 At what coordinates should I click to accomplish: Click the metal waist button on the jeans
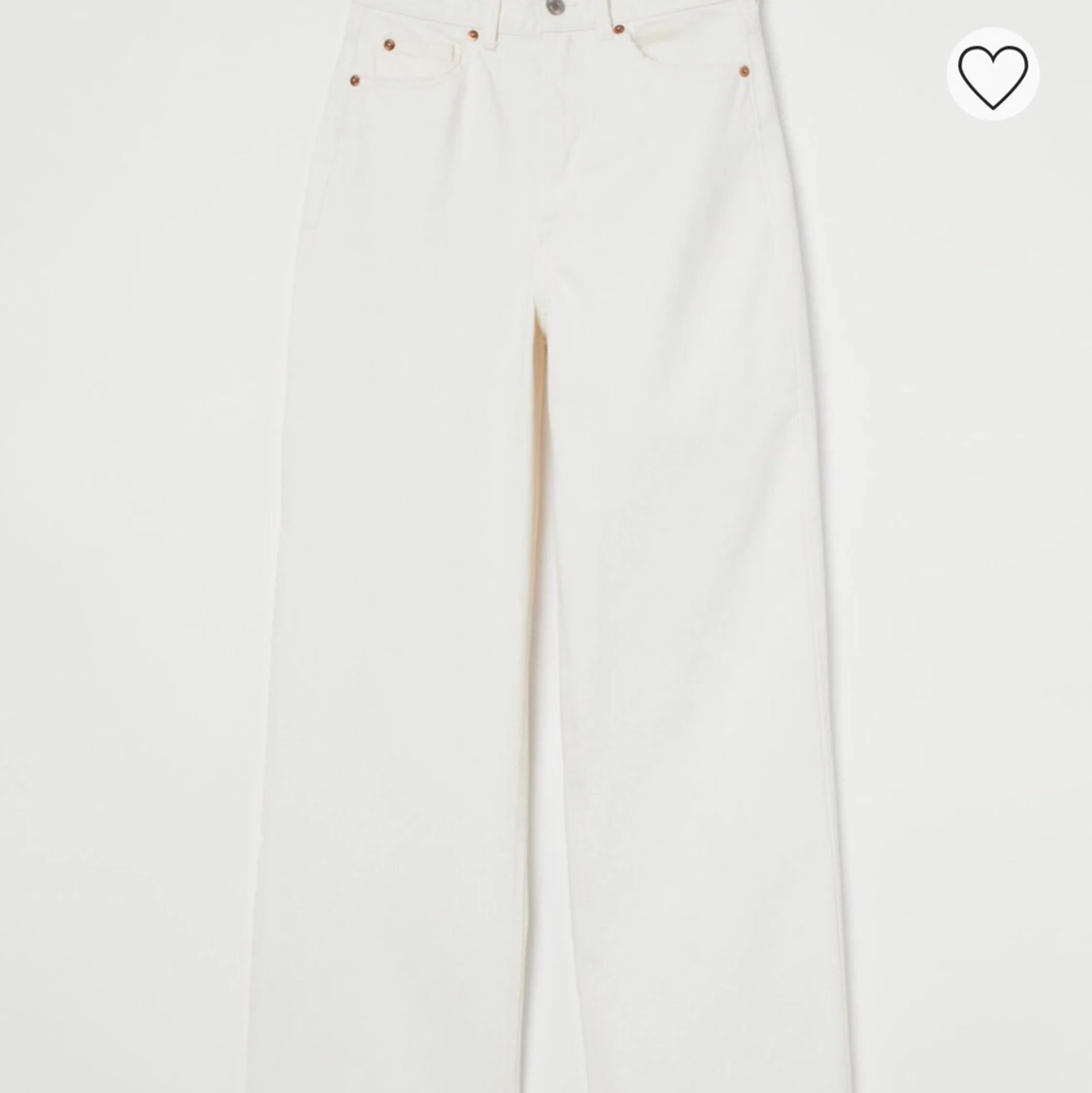555,8
